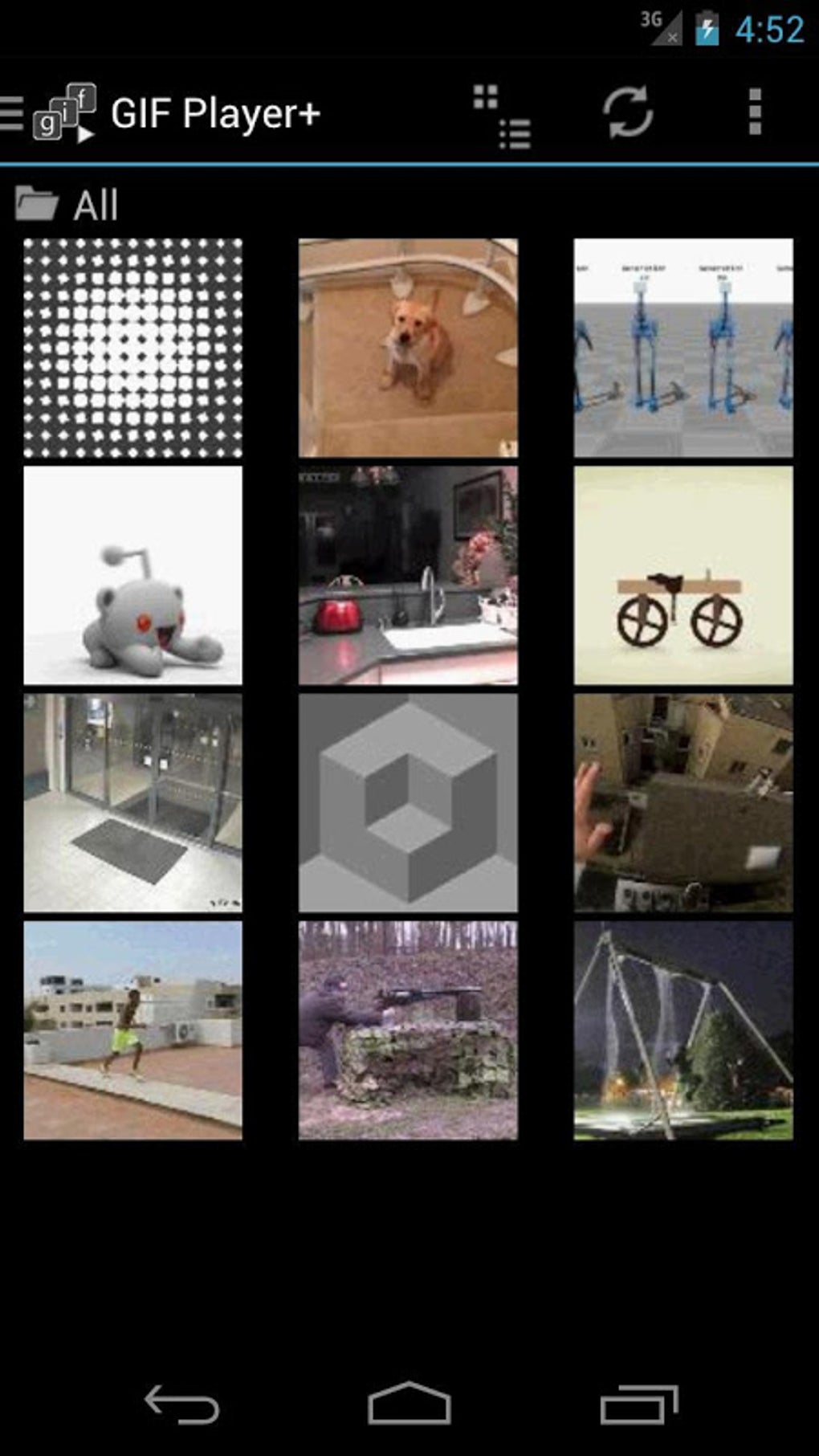
Task: Open the All folder selector
Action: click(67, 204)
